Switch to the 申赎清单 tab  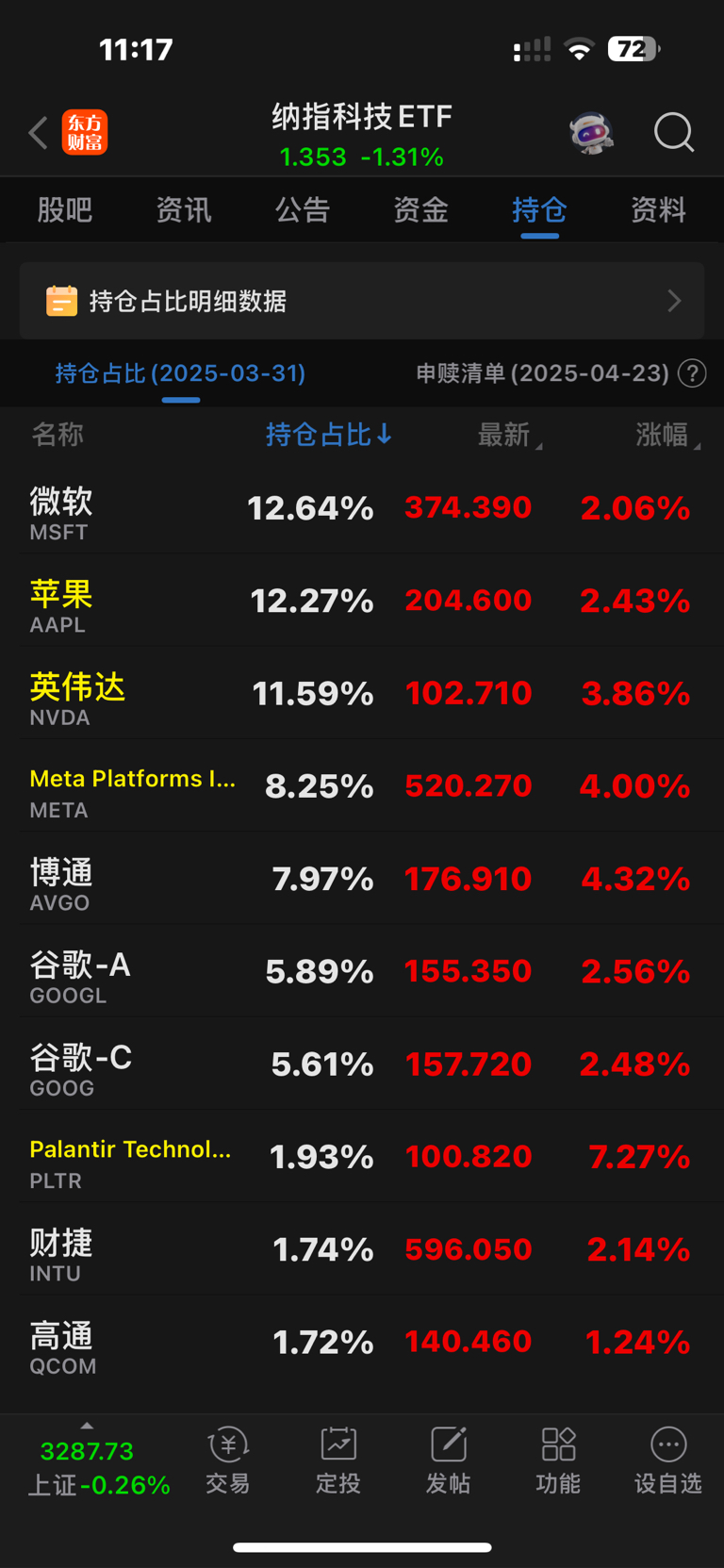click(x=536, y=373)
